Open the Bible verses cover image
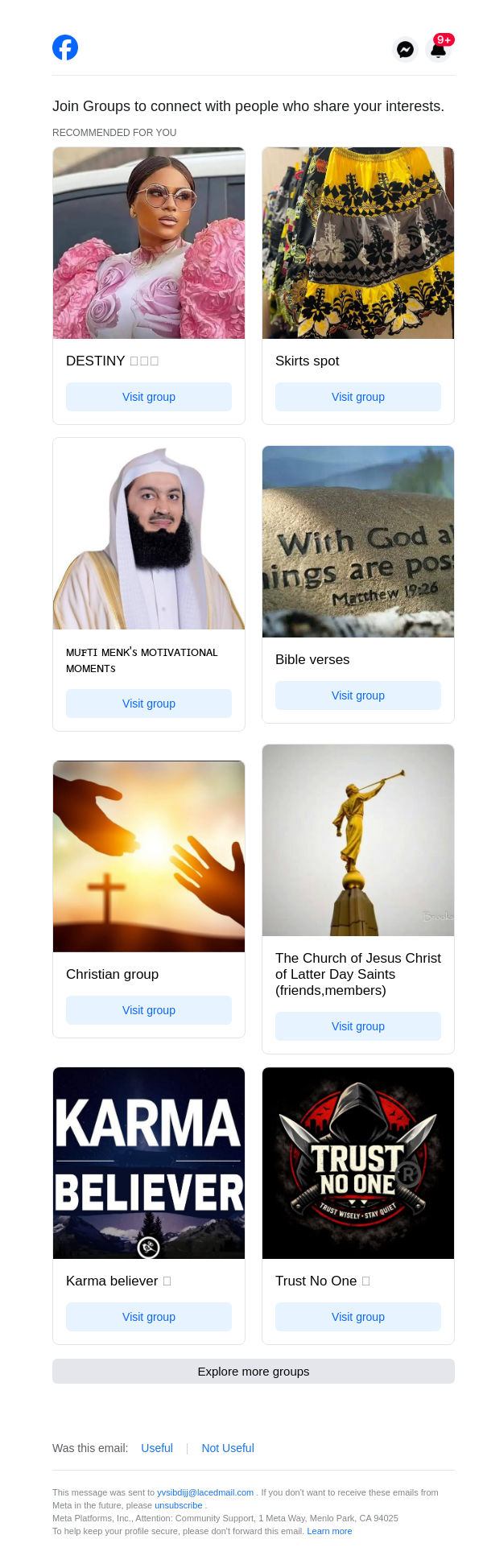 click(x=358, y=542)
